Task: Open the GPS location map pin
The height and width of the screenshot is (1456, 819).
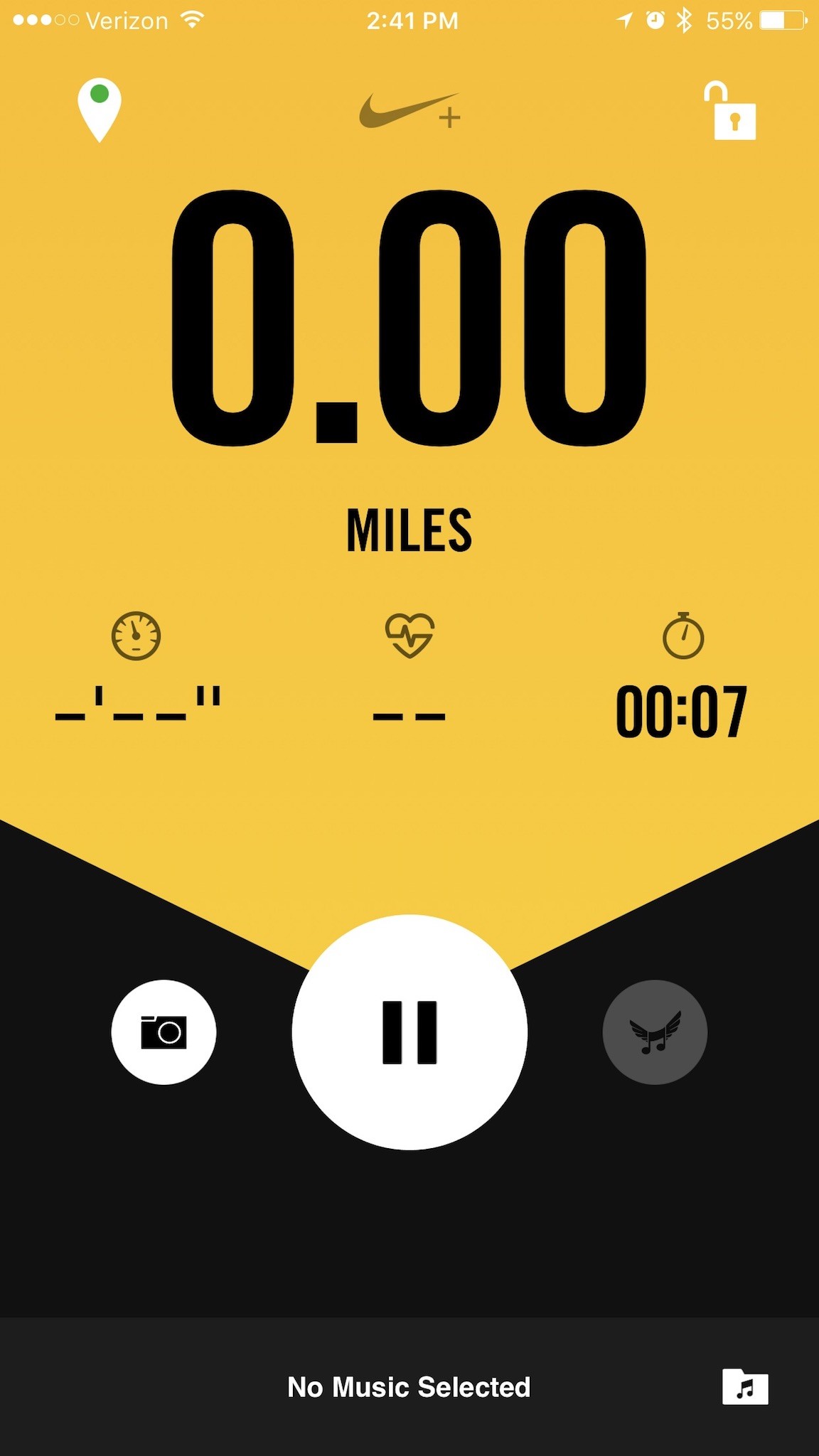Action: (100, 109)
